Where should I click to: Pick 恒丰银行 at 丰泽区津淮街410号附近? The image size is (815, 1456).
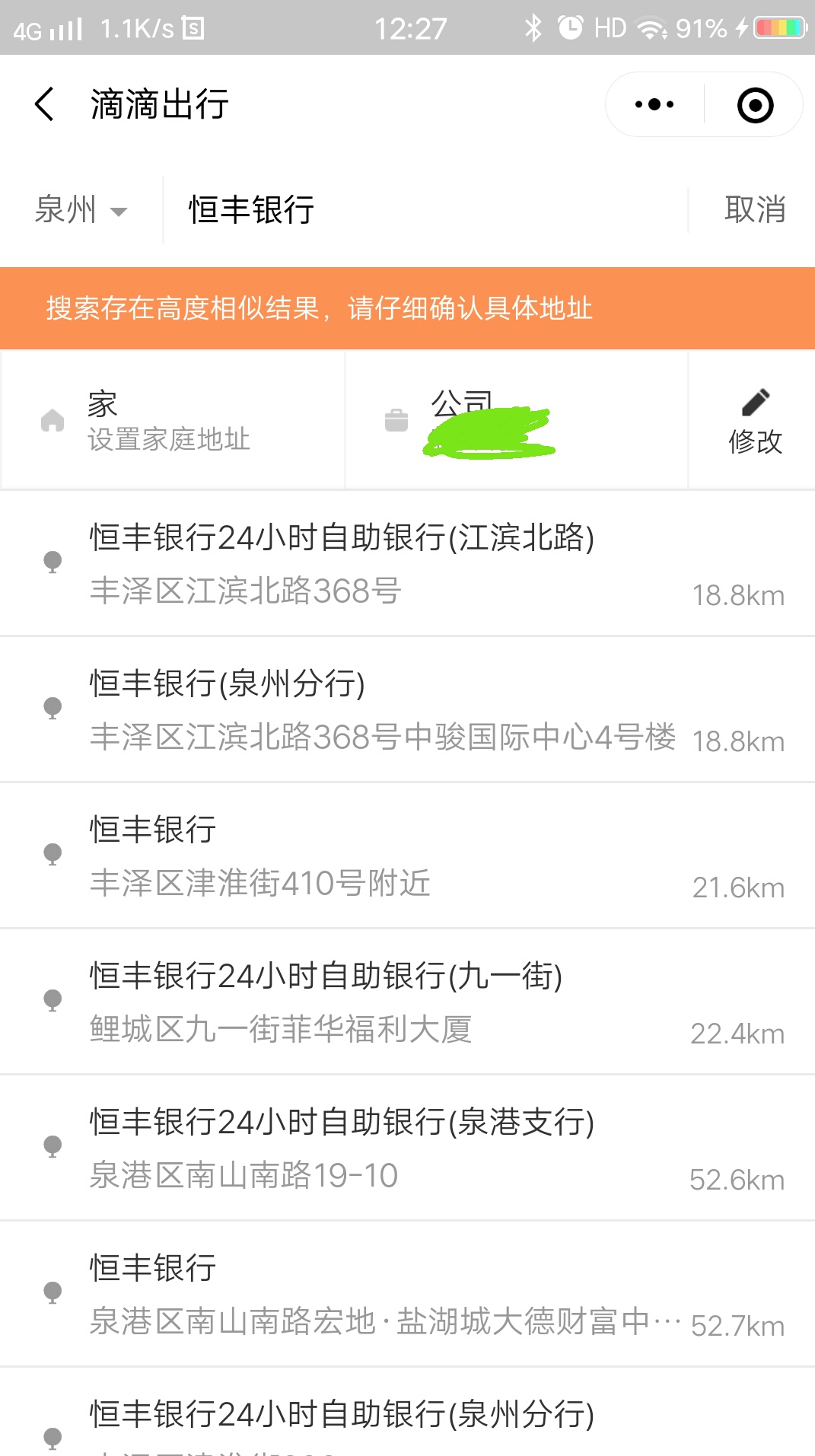407,855
